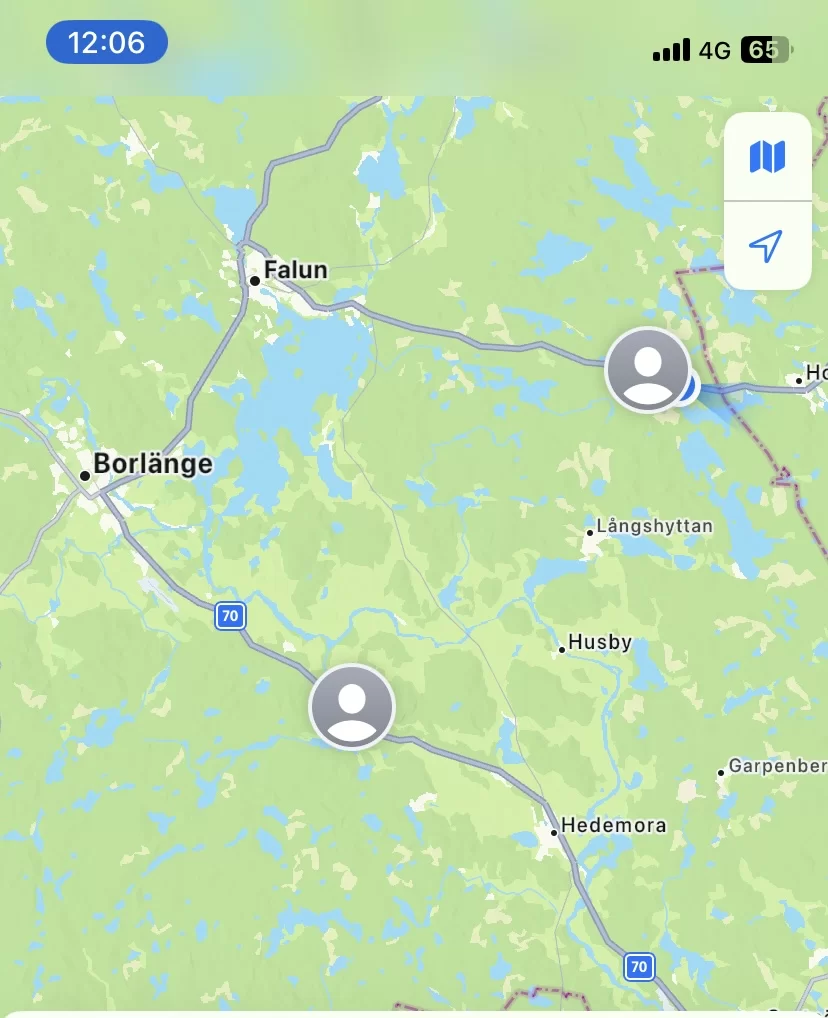This screenshot has height=1018, width=828.
Task: Select the contact pin near Falun road
Action: click(x=648, y=369)
